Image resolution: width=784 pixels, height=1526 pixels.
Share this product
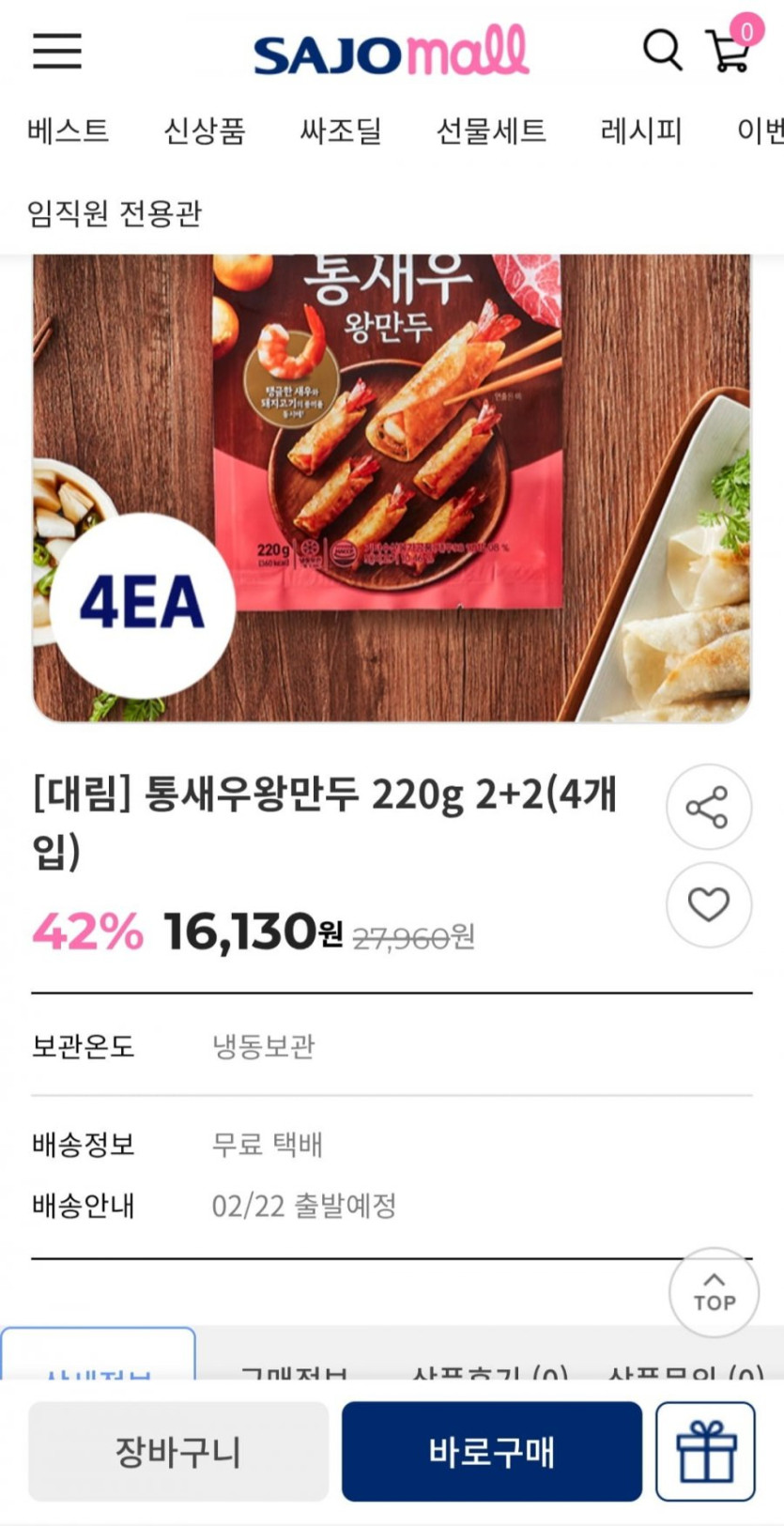click(x=708, y=808)
